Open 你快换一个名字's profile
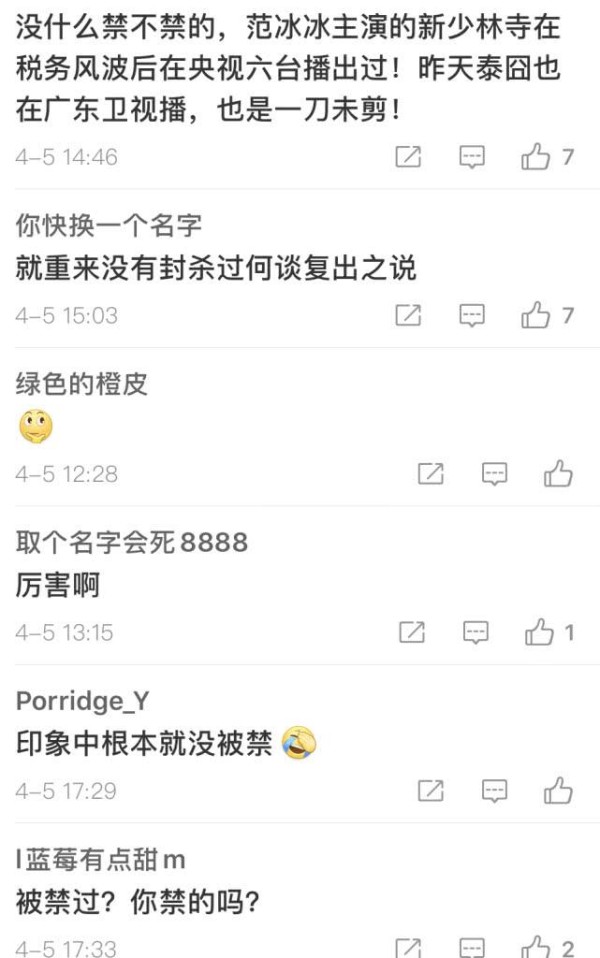Screen dimensions: 600x958 point(108,226)
